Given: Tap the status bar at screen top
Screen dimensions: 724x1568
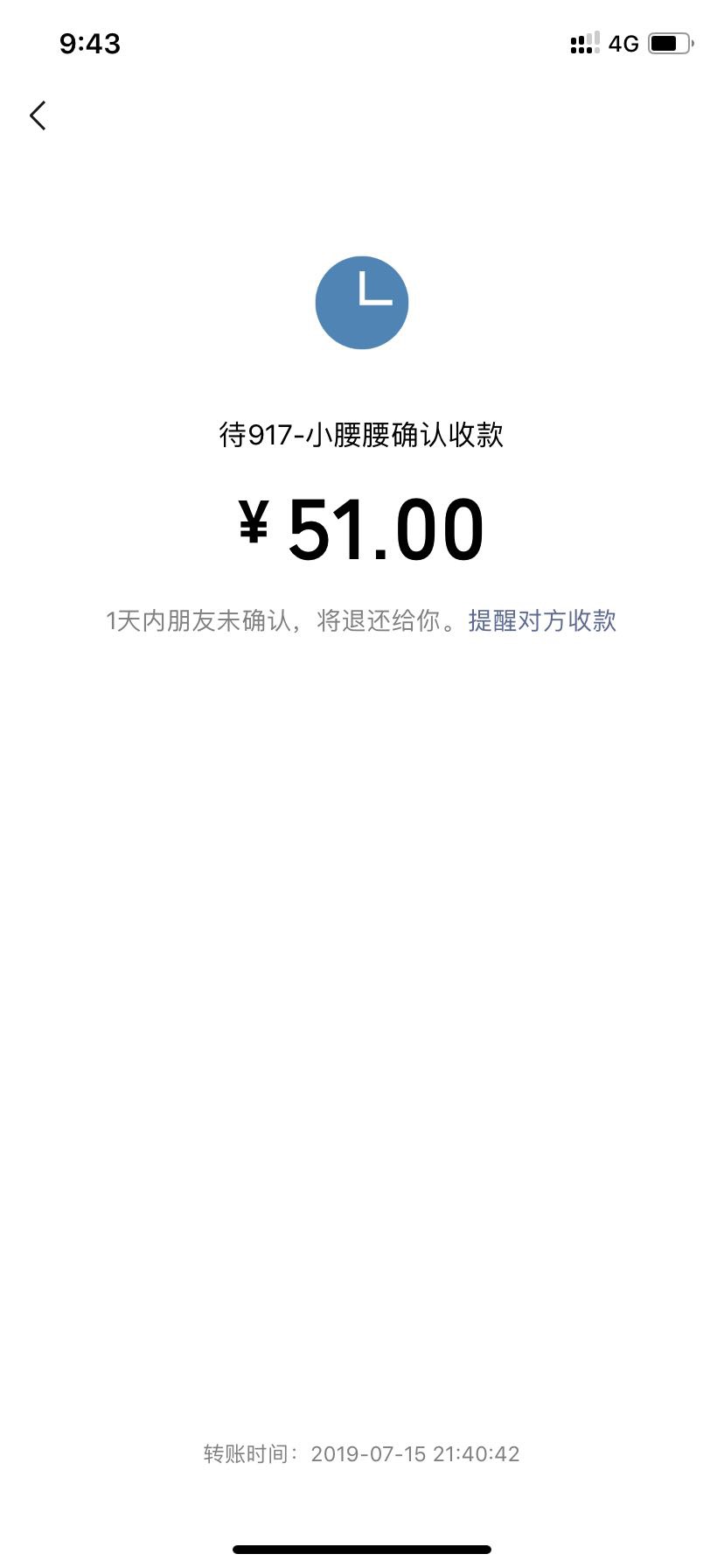Looking at the screenshot, I should [362, 42].
